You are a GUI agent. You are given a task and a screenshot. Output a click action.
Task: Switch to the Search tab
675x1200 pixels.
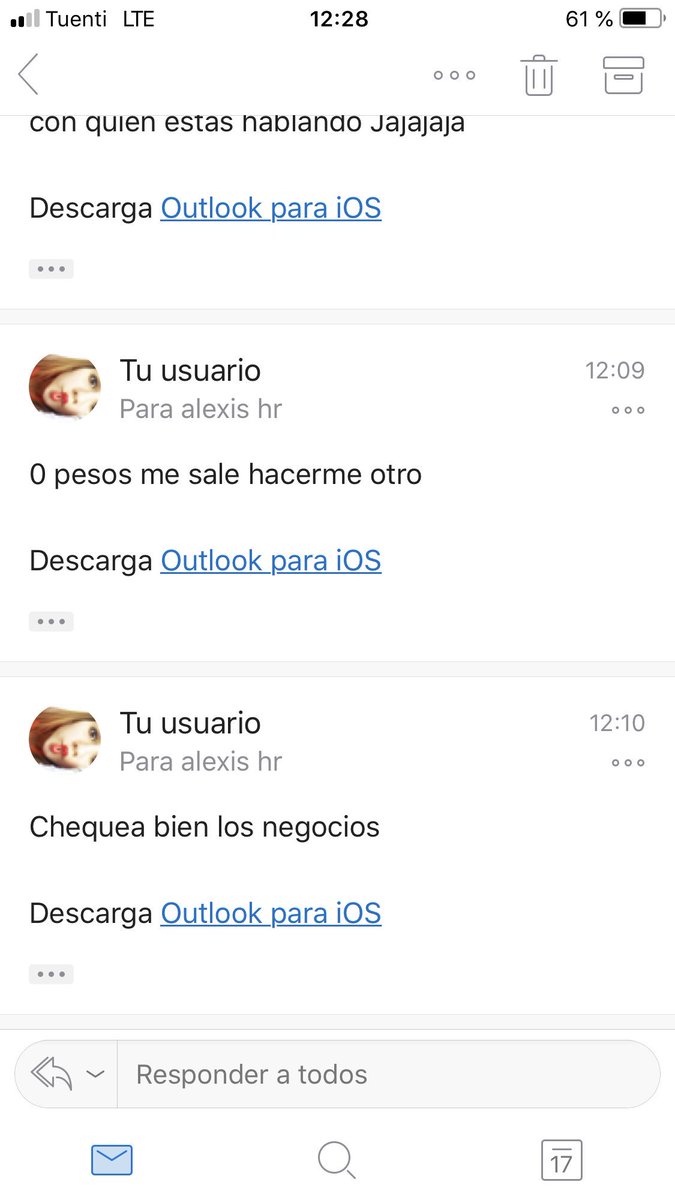pos(337,1160)
